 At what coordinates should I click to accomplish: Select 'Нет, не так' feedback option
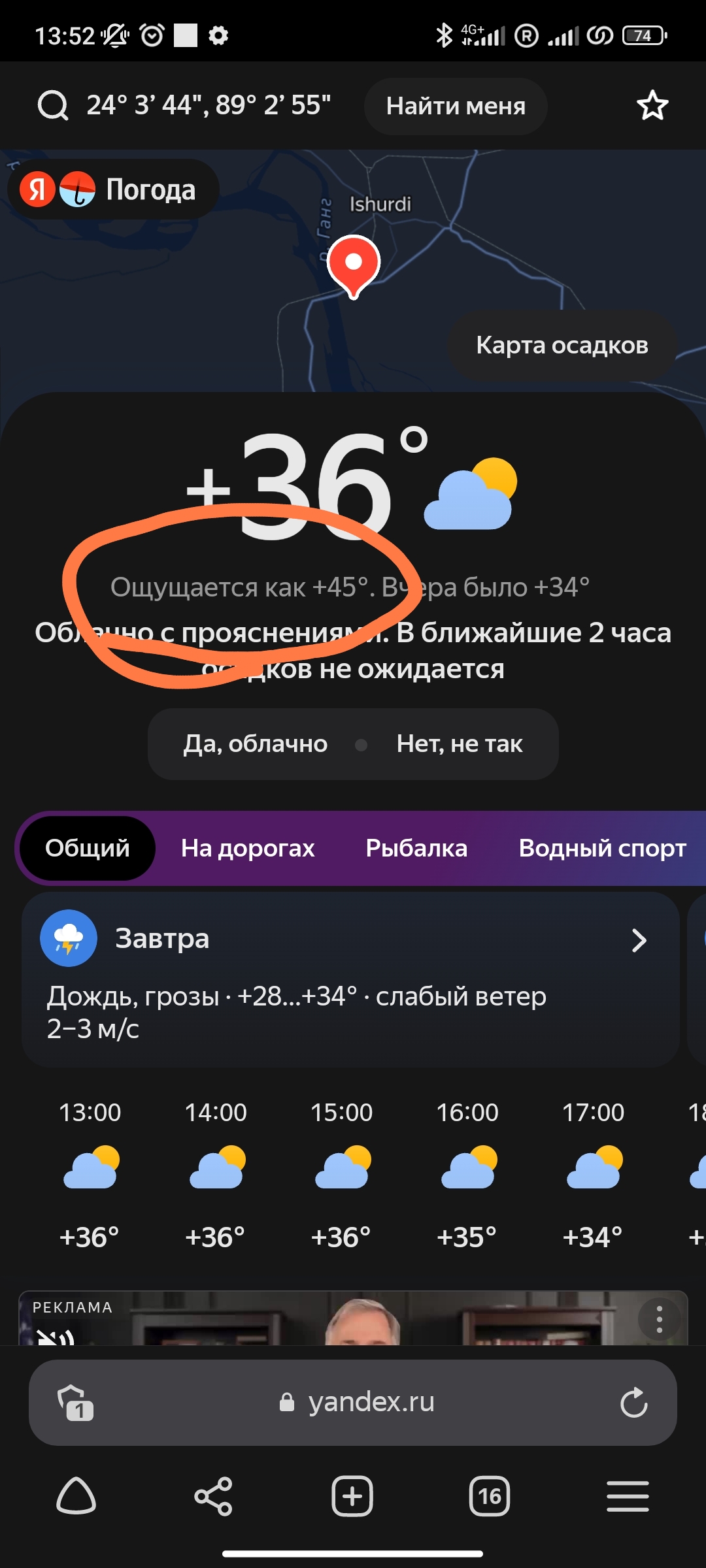pyautogui.click(x=459, y=743)
